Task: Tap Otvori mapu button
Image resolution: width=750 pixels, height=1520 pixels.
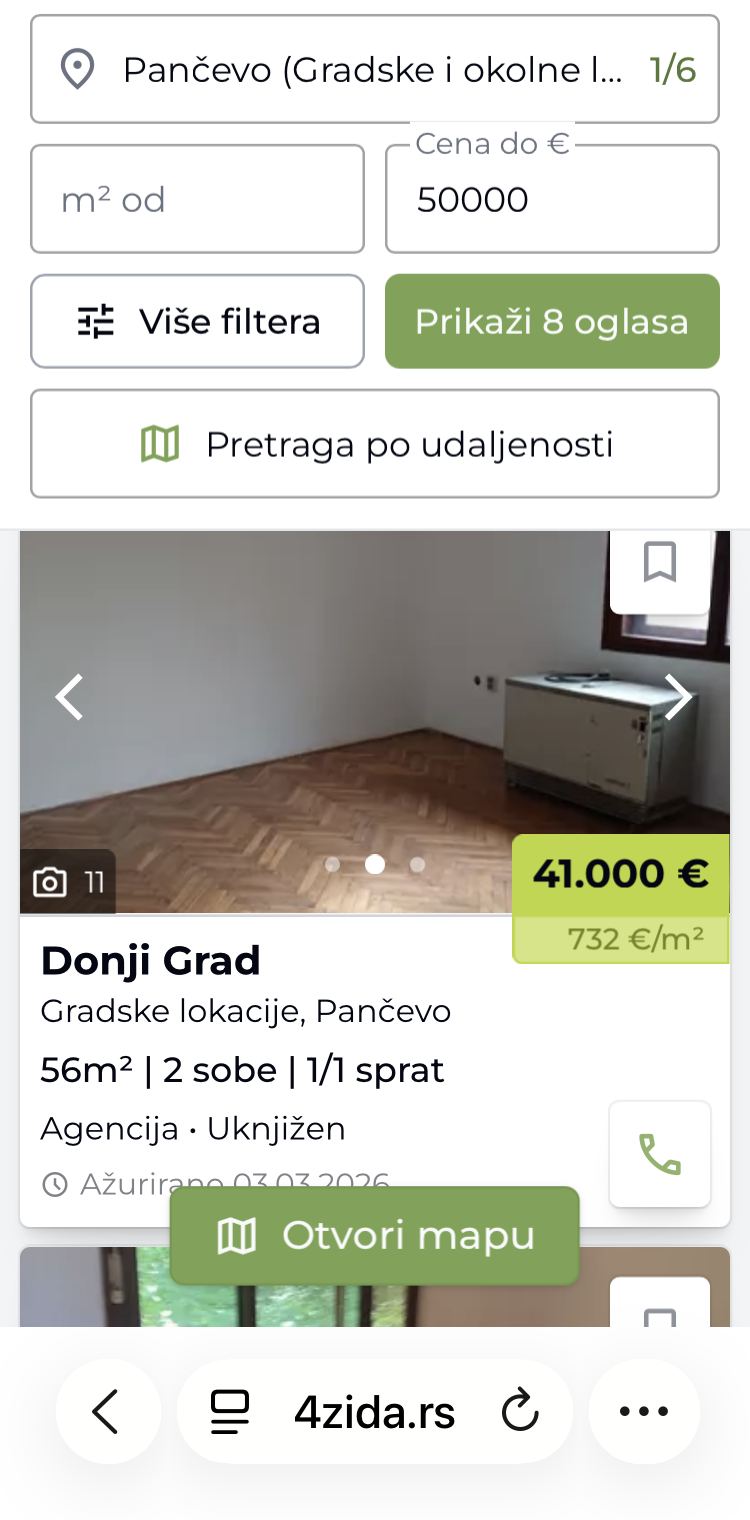Action: tap(374, 1236)
